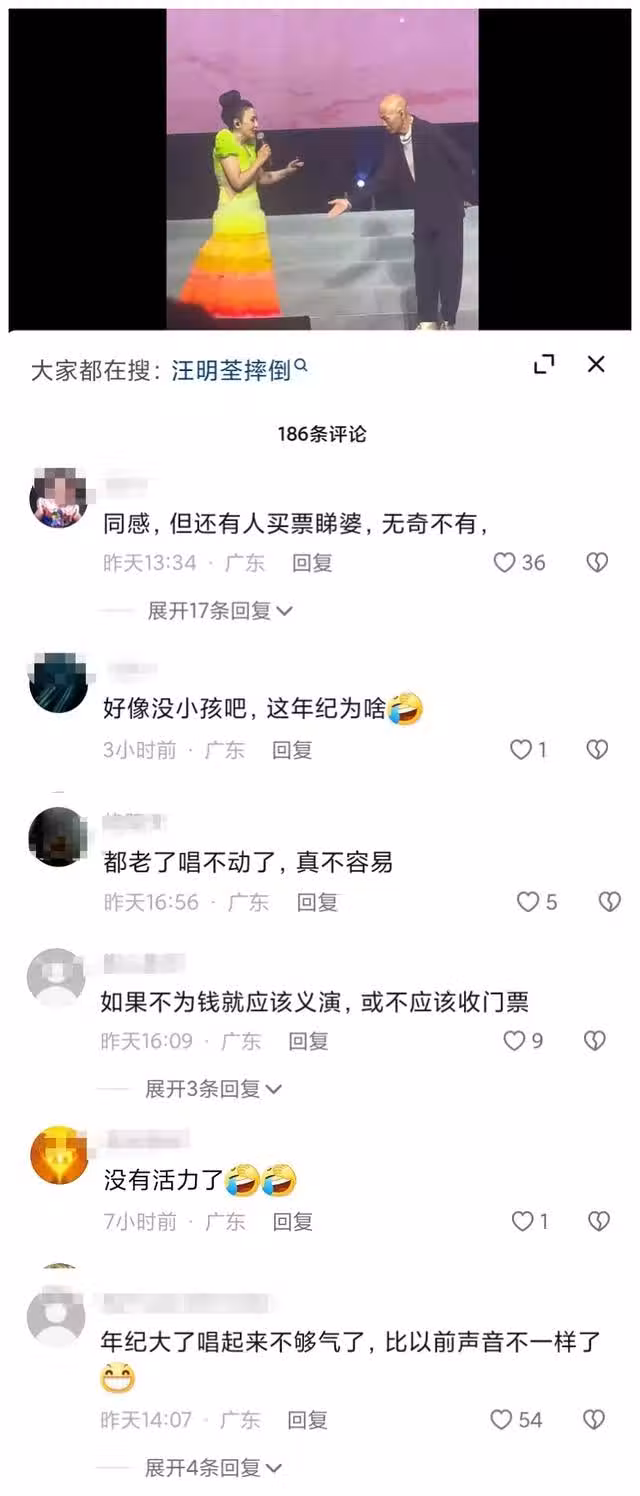Dislike the comment 好像没小孩吧
The height and width of the screenshot is (1496, 640).
click(x=597, y=749)
